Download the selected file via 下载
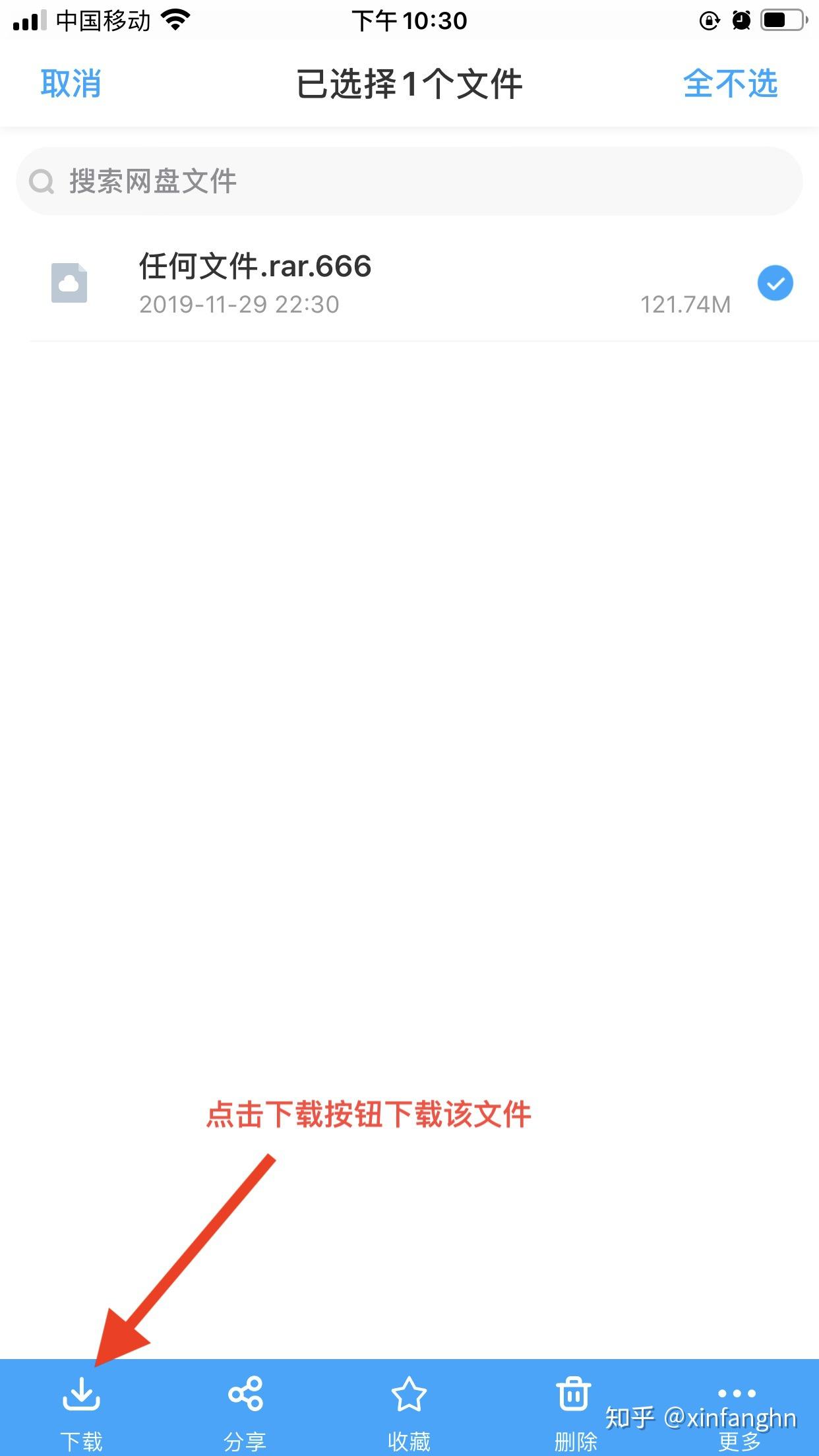Viewport: 819px width, 1456px height. pos(82,1409)
